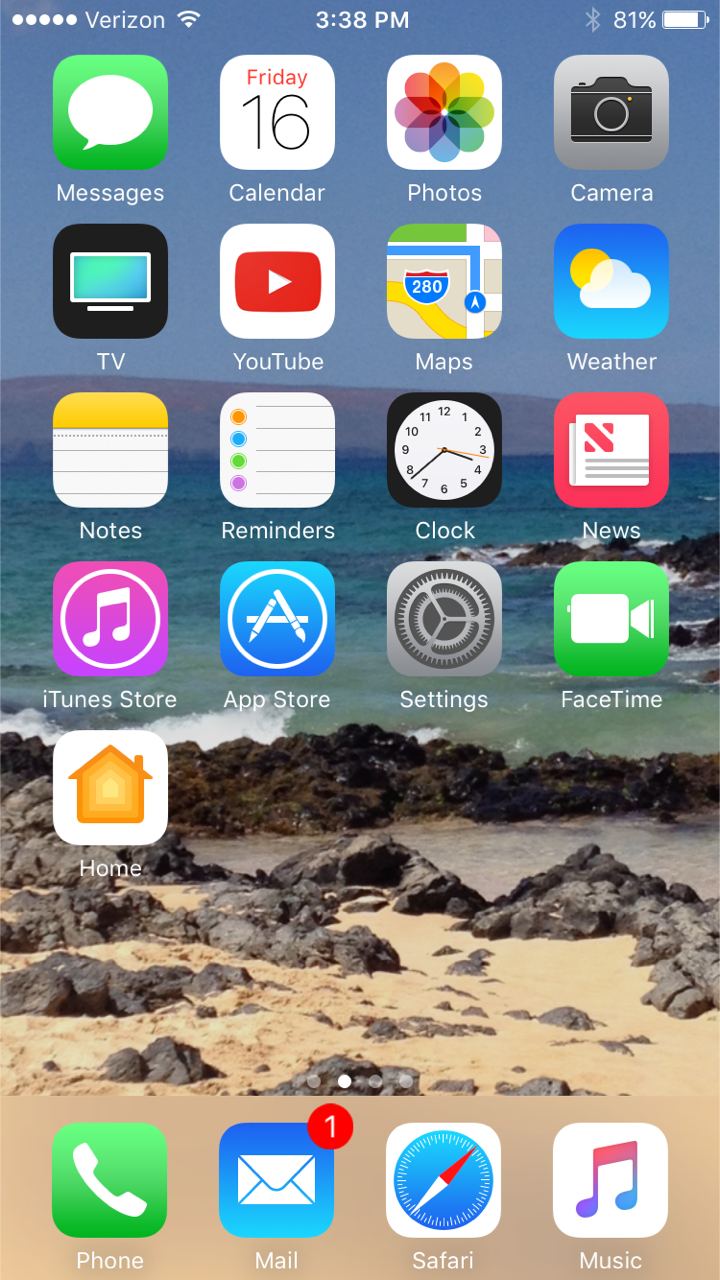Start the FaceTime app
The height and width of the screenshot is (1280, 720).
[x=611, y=619]
